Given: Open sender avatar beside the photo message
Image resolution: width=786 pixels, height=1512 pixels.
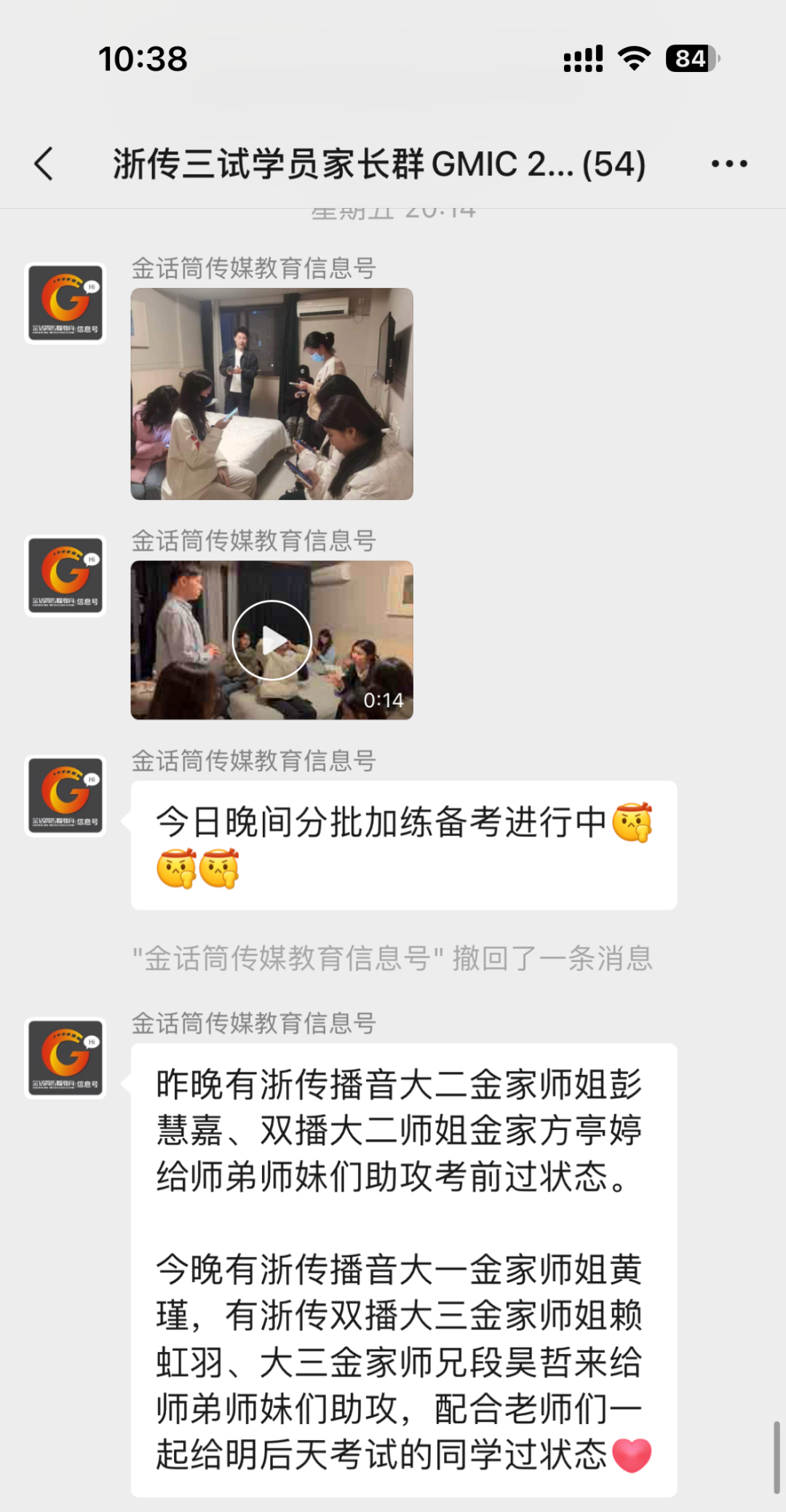Looking at the screenshot, I should click(65, 303).
